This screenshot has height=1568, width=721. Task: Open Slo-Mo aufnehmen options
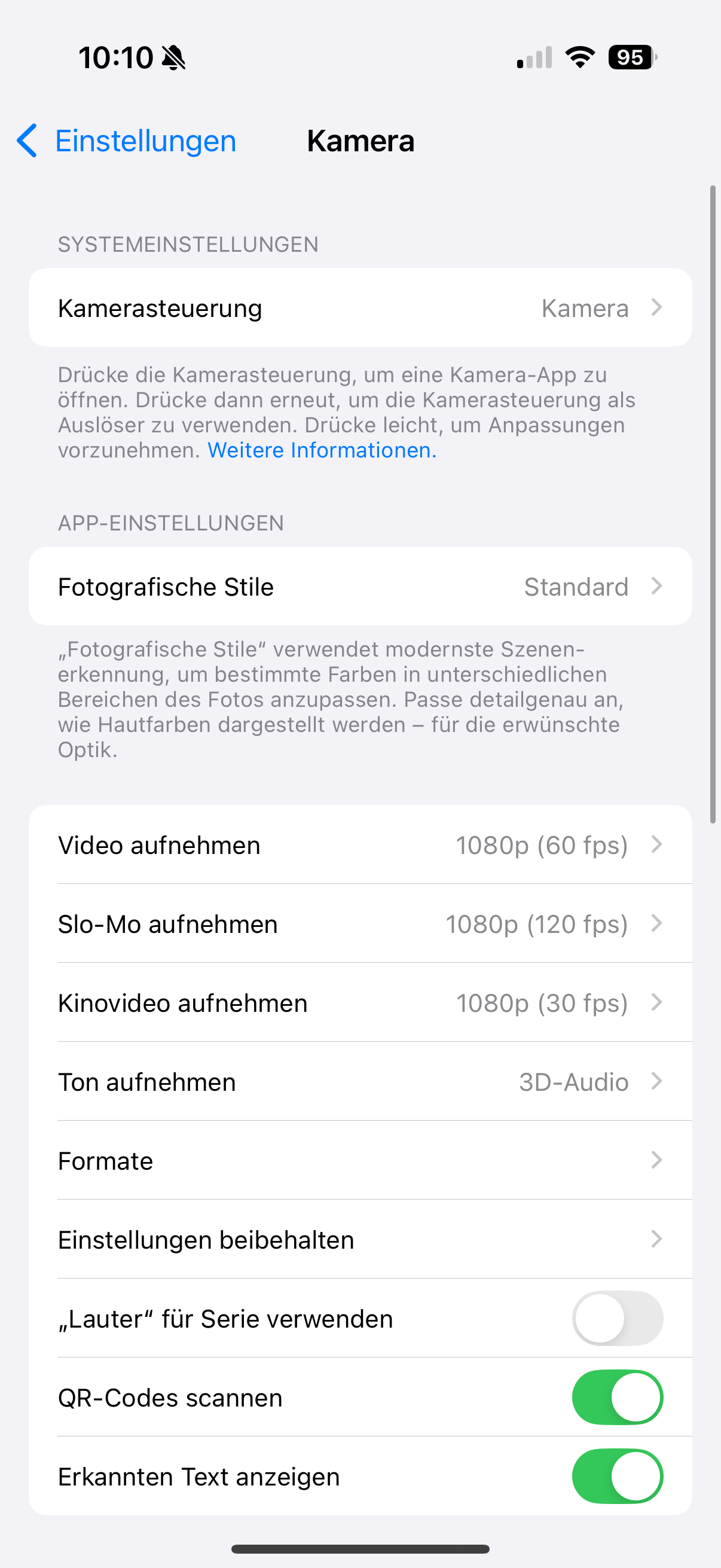(x=360, y=924)
